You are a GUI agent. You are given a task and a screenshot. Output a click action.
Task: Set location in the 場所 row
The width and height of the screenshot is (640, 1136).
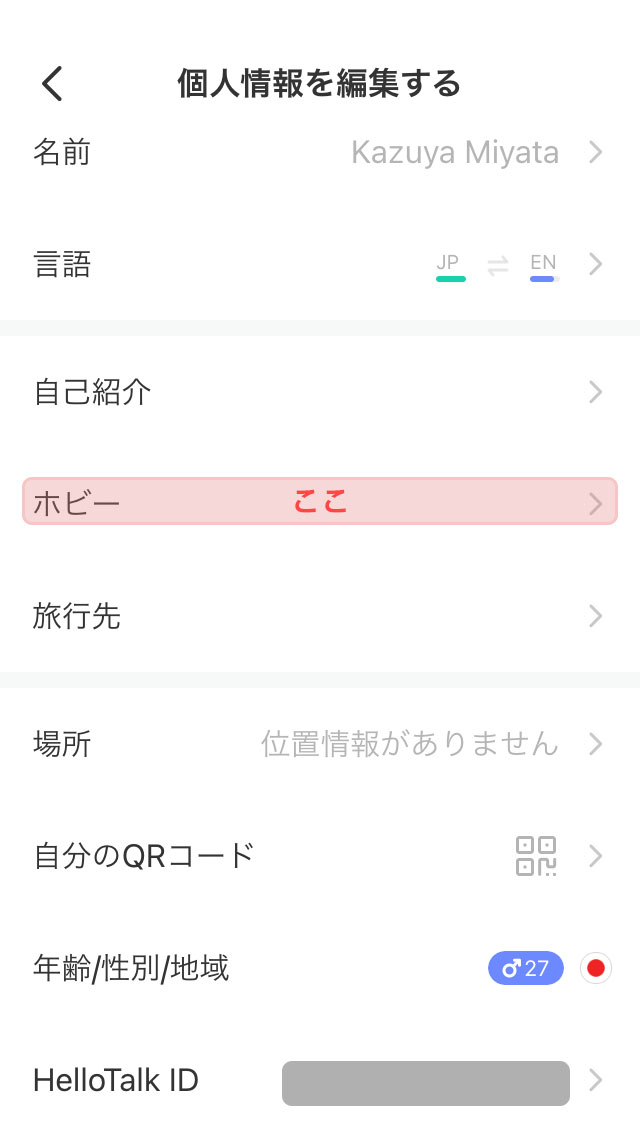click(320, 744)
